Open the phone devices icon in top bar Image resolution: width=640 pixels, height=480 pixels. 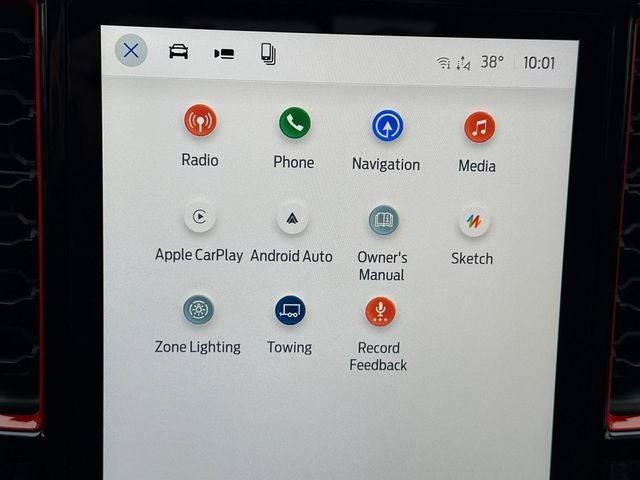click(x=268, y=54)
